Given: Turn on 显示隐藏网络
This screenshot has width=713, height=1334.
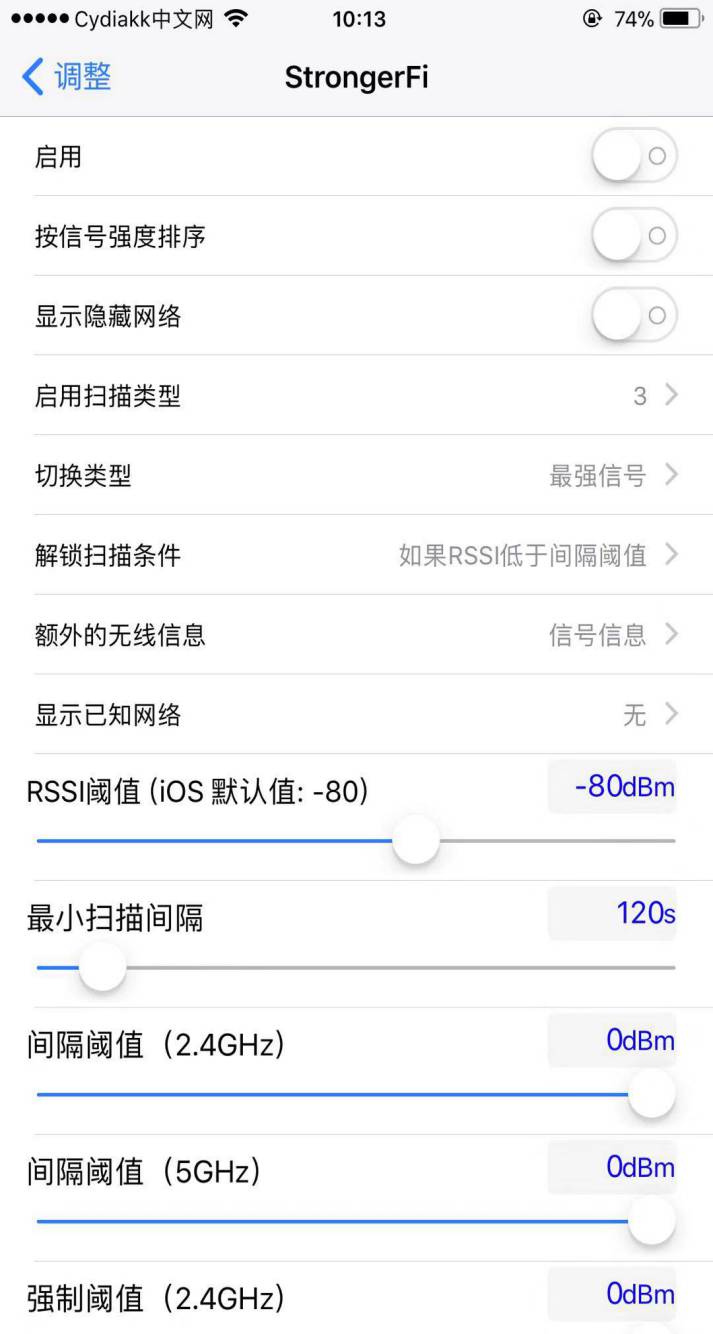Looking at the screenshot, I should 634,316.
